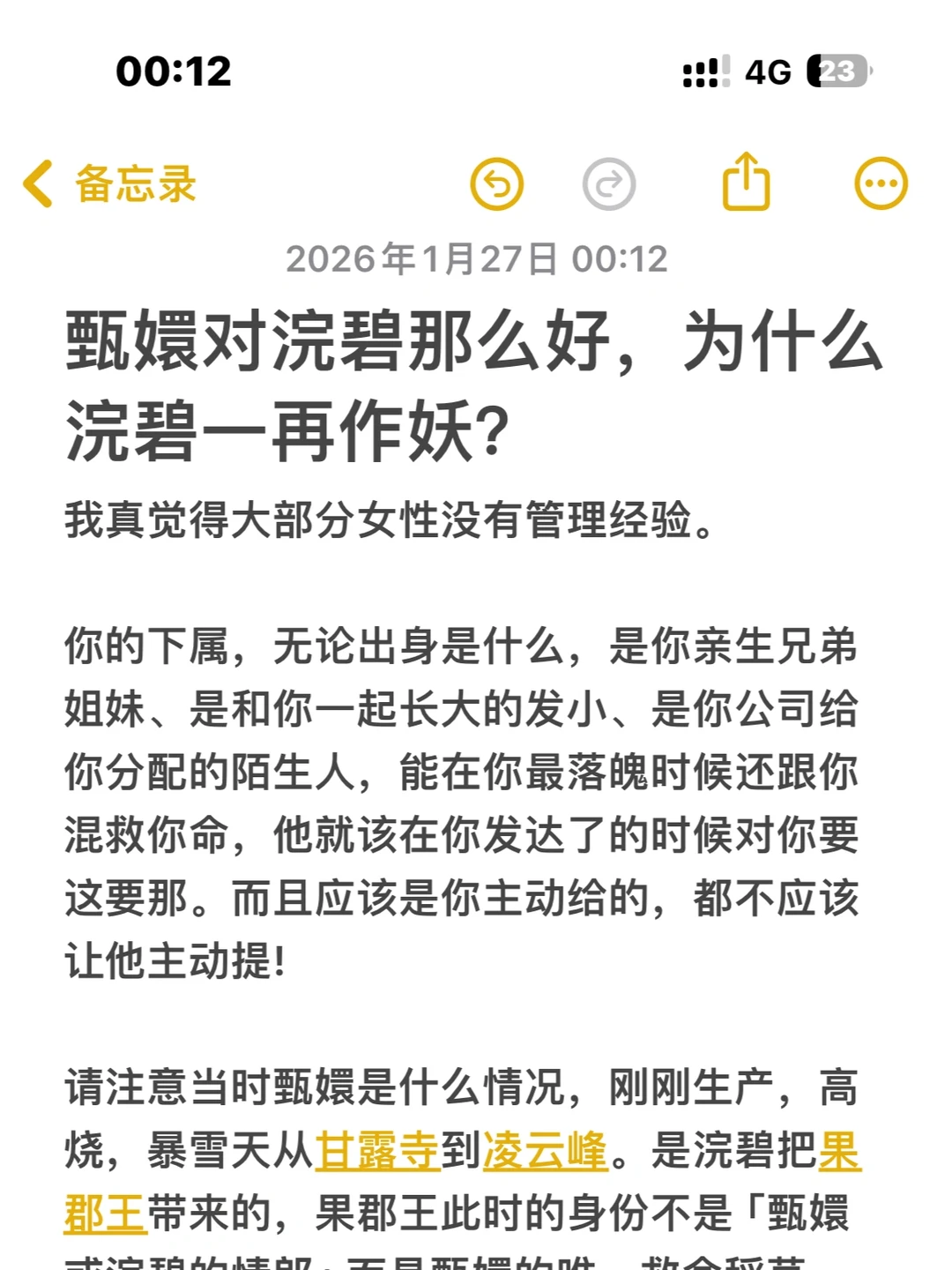The width and height of the screenshot is (952, 1270).
Task: Open the share sheet icon
Action: [x=747, y=183]
